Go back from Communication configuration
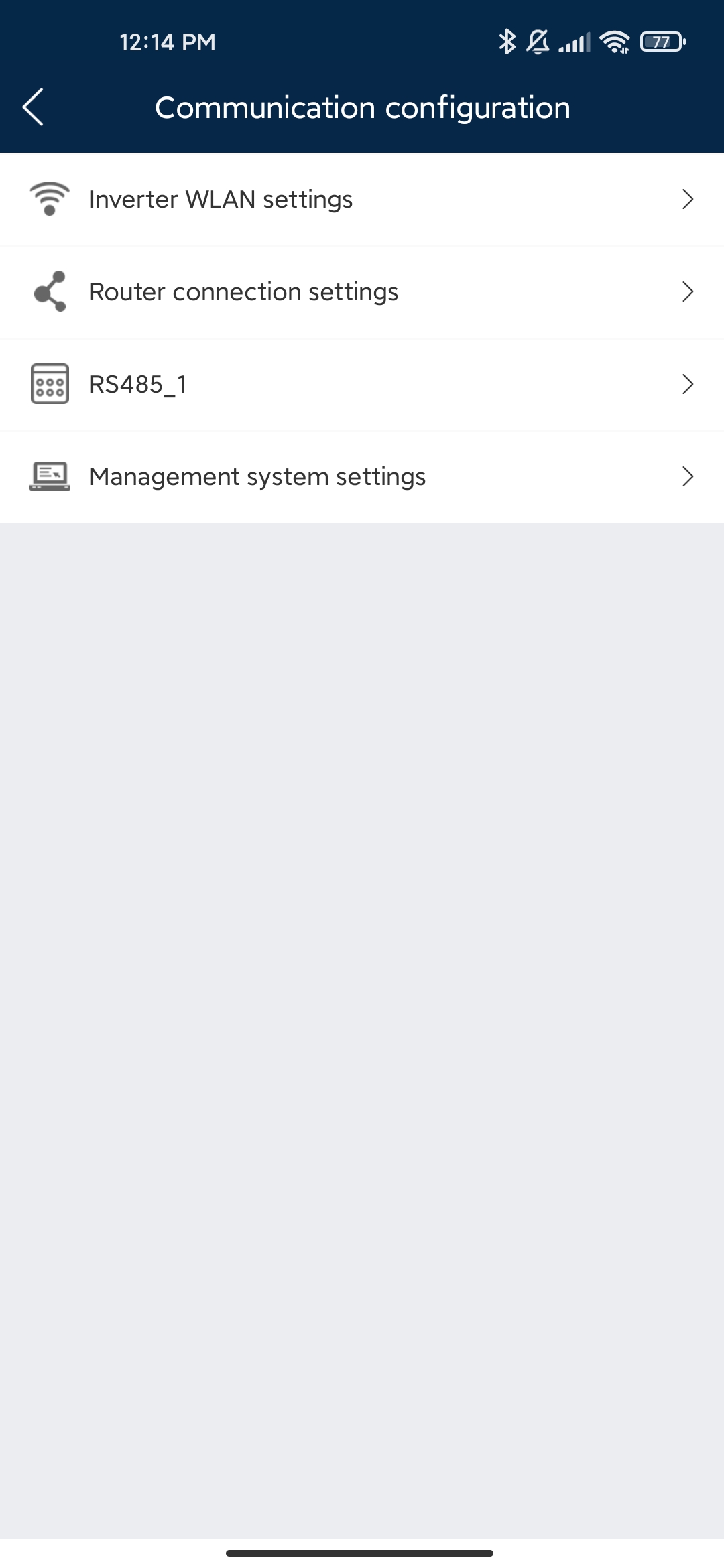This screenshot has width=724, height=1568. pos(33,107)
